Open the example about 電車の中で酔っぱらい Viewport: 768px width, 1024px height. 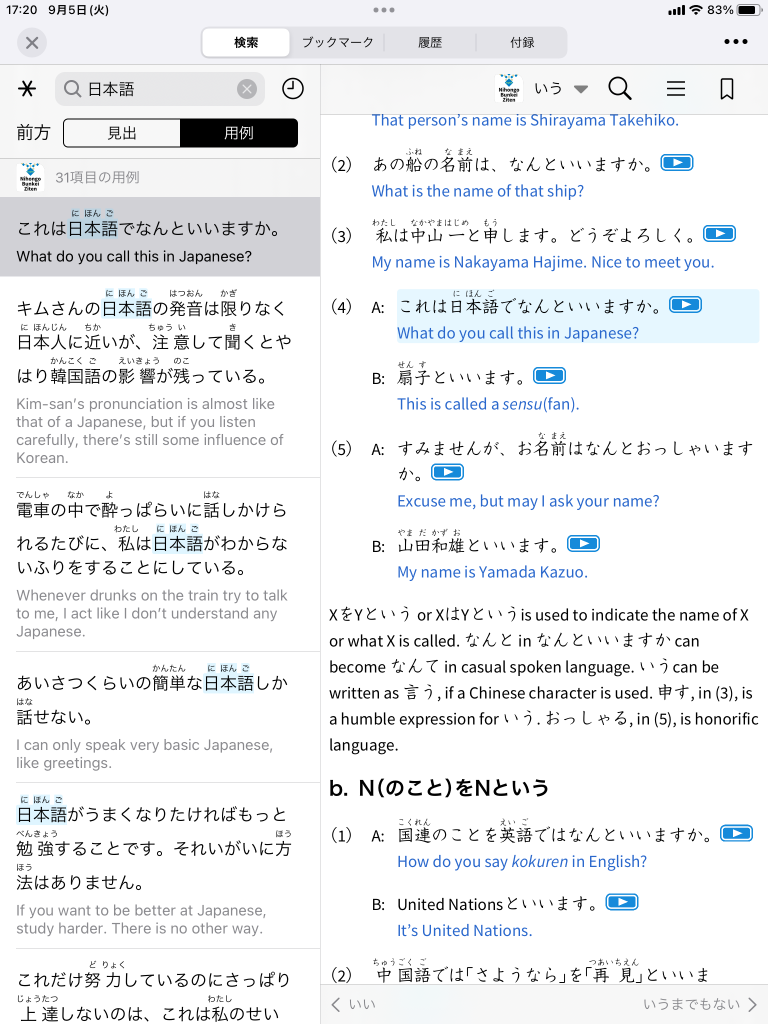click(160, 565)
